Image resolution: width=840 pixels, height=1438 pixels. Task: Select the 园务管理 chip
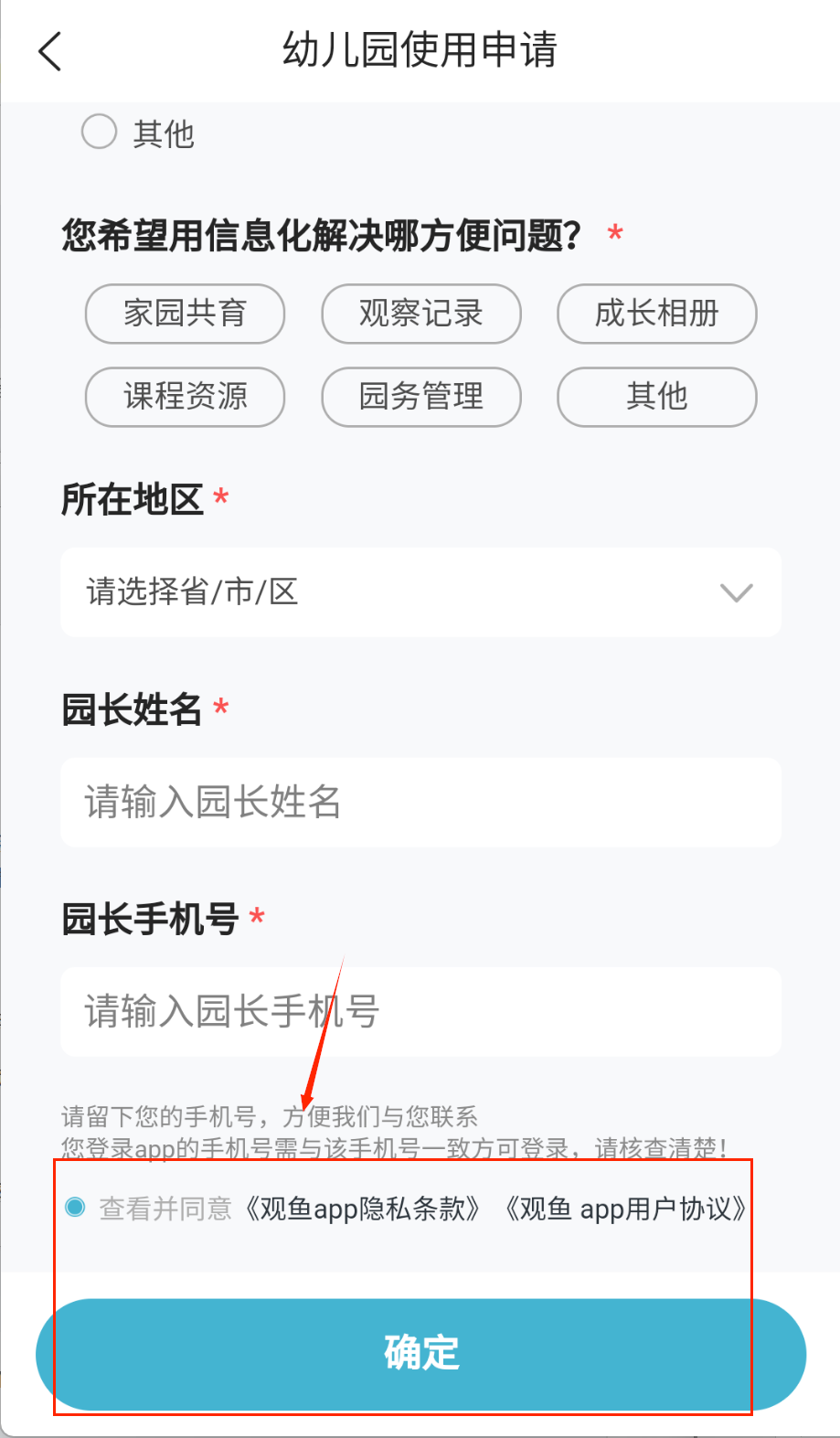[x=420, y=397]
